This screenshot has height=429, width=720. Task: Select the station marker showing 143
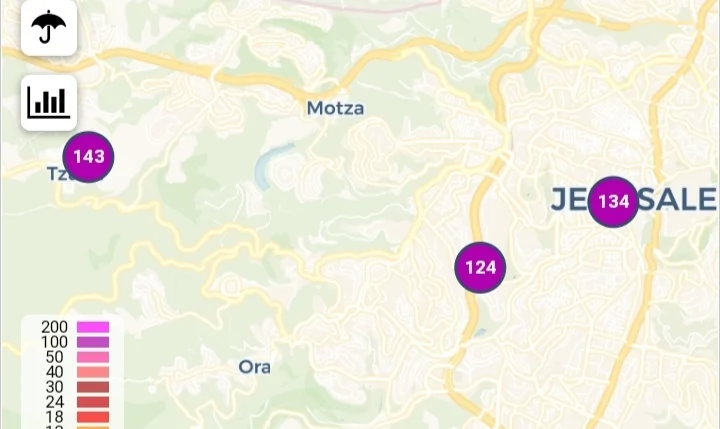tap(89, 157)
